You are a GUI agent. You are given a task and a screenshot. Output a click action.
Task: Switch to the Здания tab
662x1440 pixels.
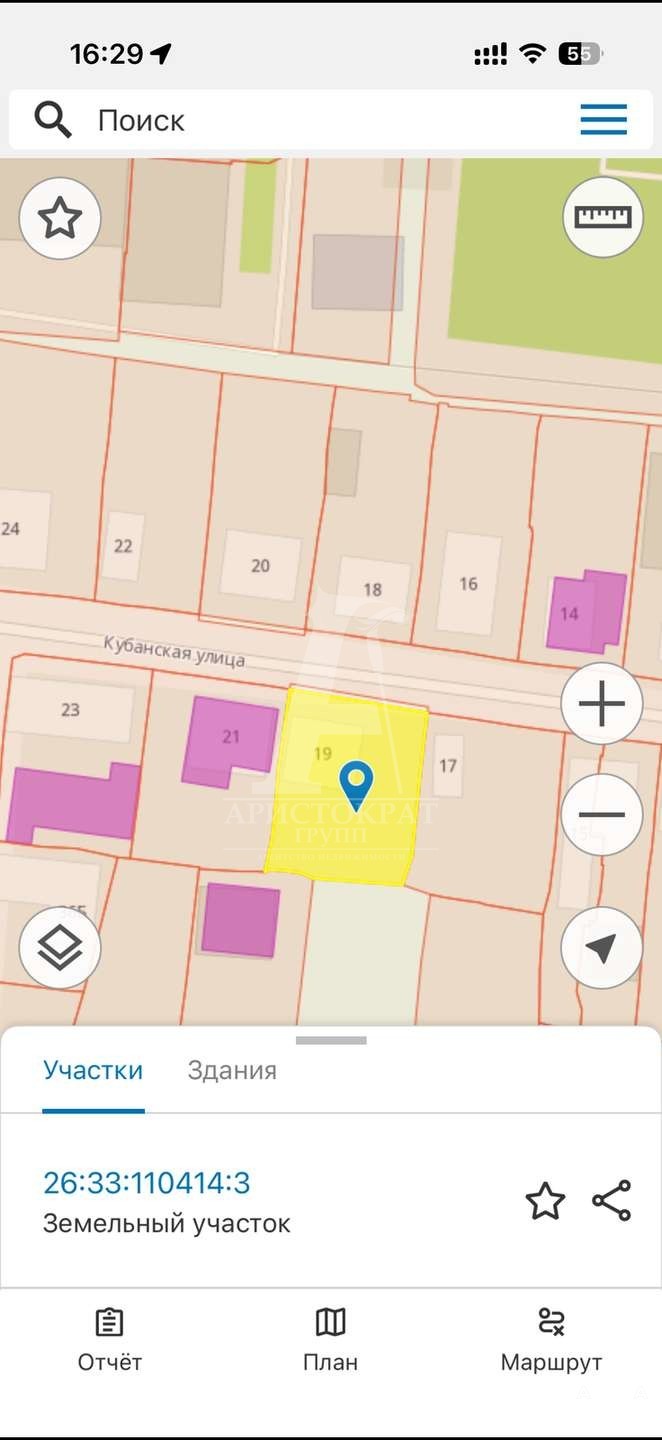(x=232, y=1071)
